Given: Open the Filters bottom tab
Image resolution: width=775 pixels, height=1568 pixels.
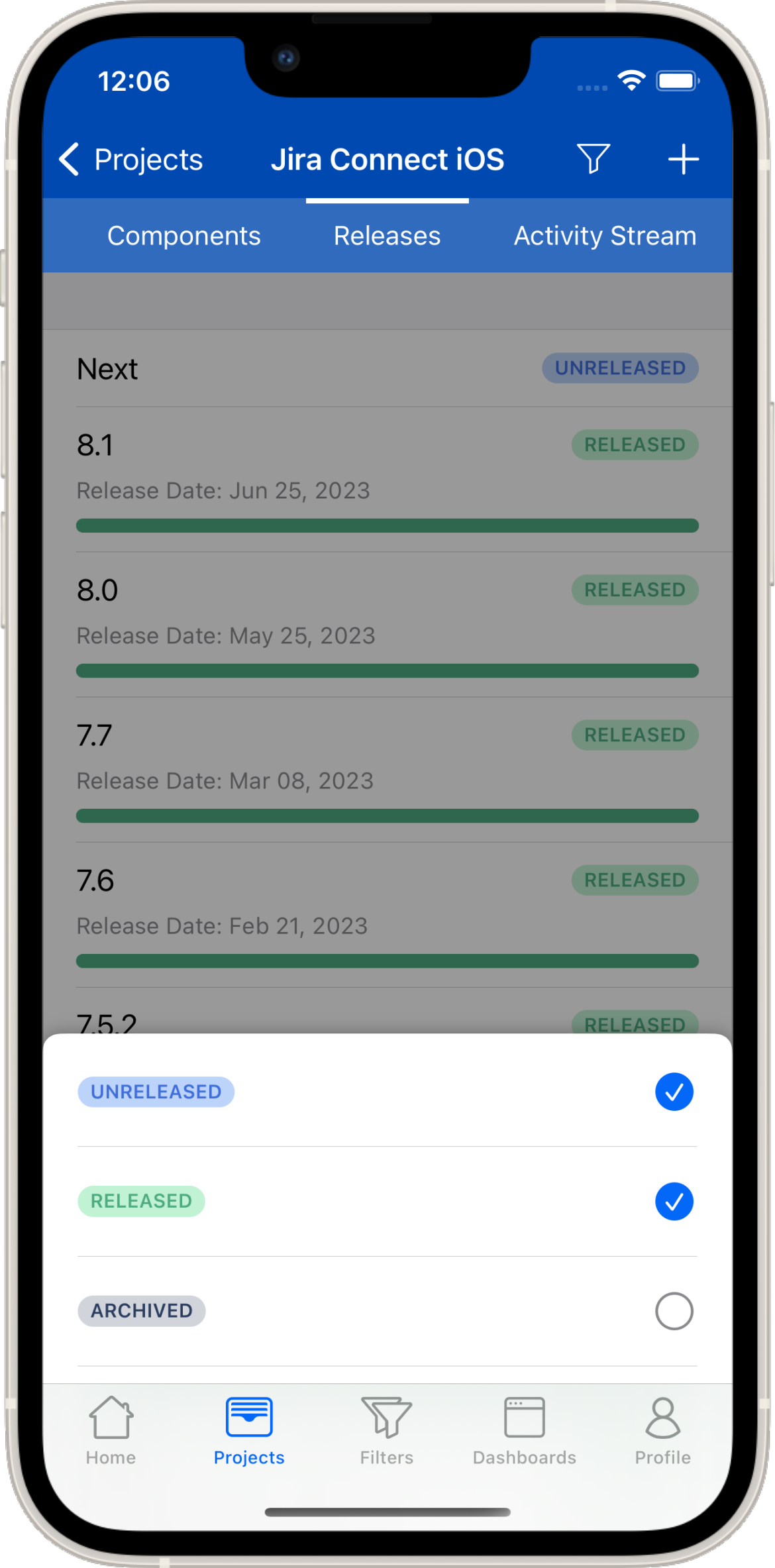Looking at the screenshot, I should (387, 1431).
